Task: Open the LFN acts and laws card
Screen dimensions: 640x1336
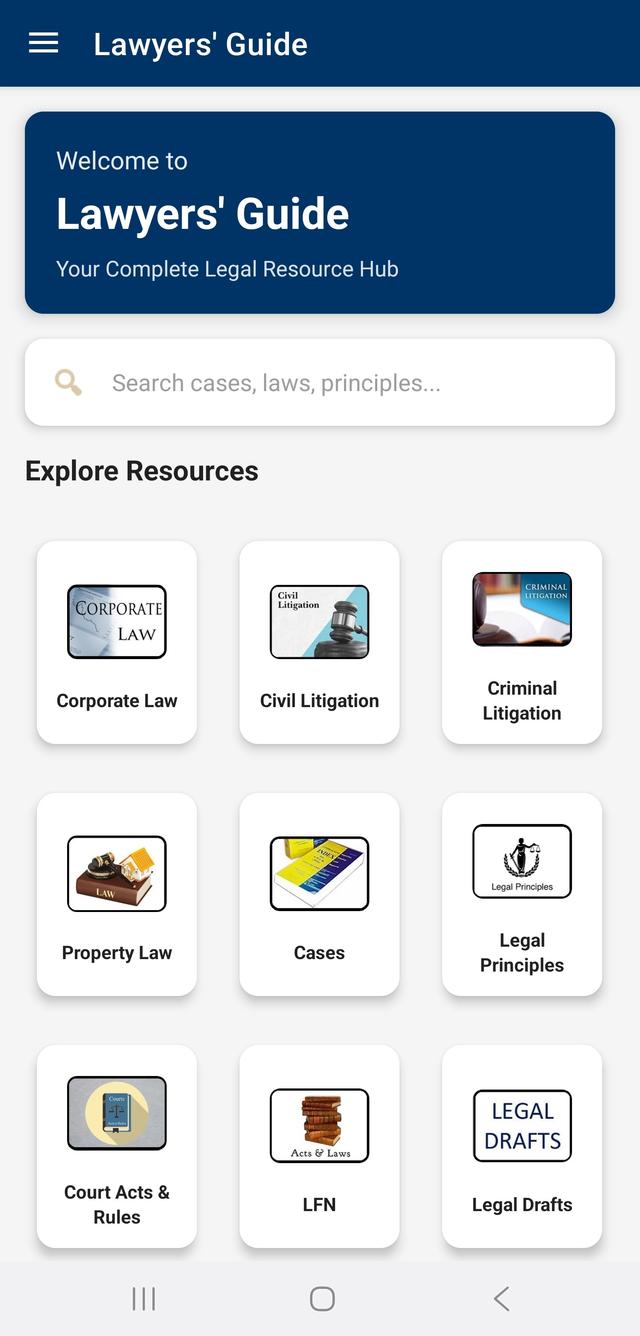Action: click(319, 1147)
